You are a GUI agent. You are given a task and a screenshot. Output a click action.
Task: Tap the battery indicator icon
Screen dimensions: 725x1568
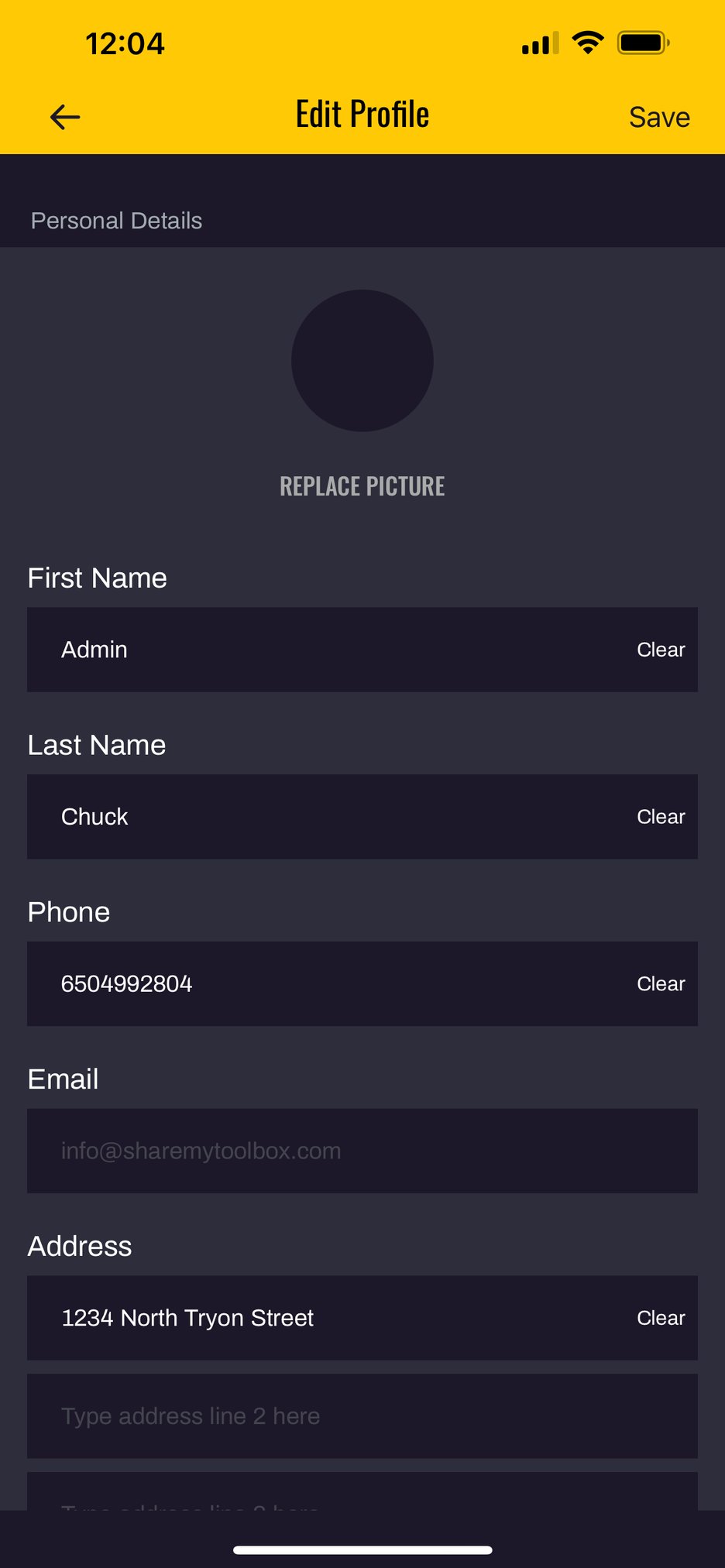(644, 43)
